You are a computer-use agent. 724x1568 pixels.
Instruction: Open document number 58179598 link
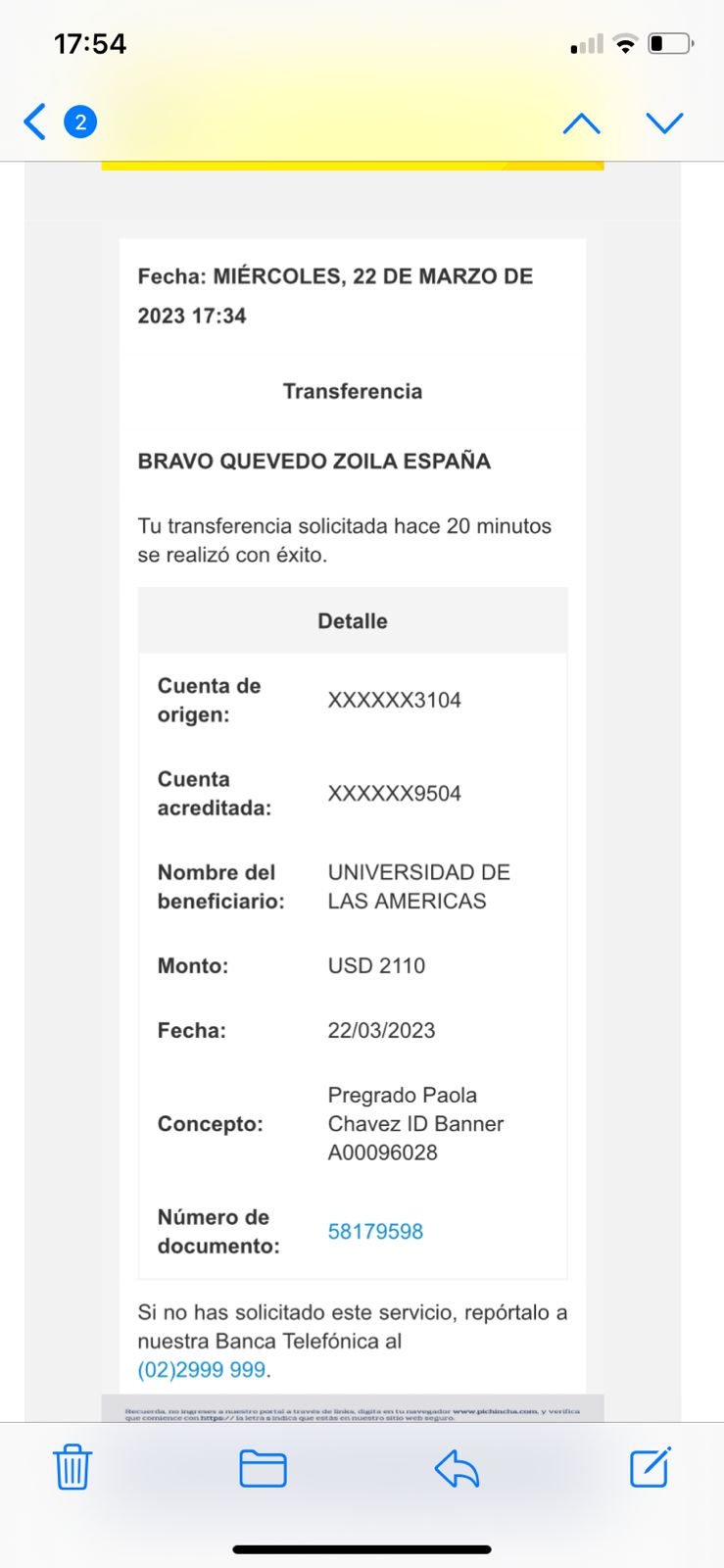pos(375,1232)
